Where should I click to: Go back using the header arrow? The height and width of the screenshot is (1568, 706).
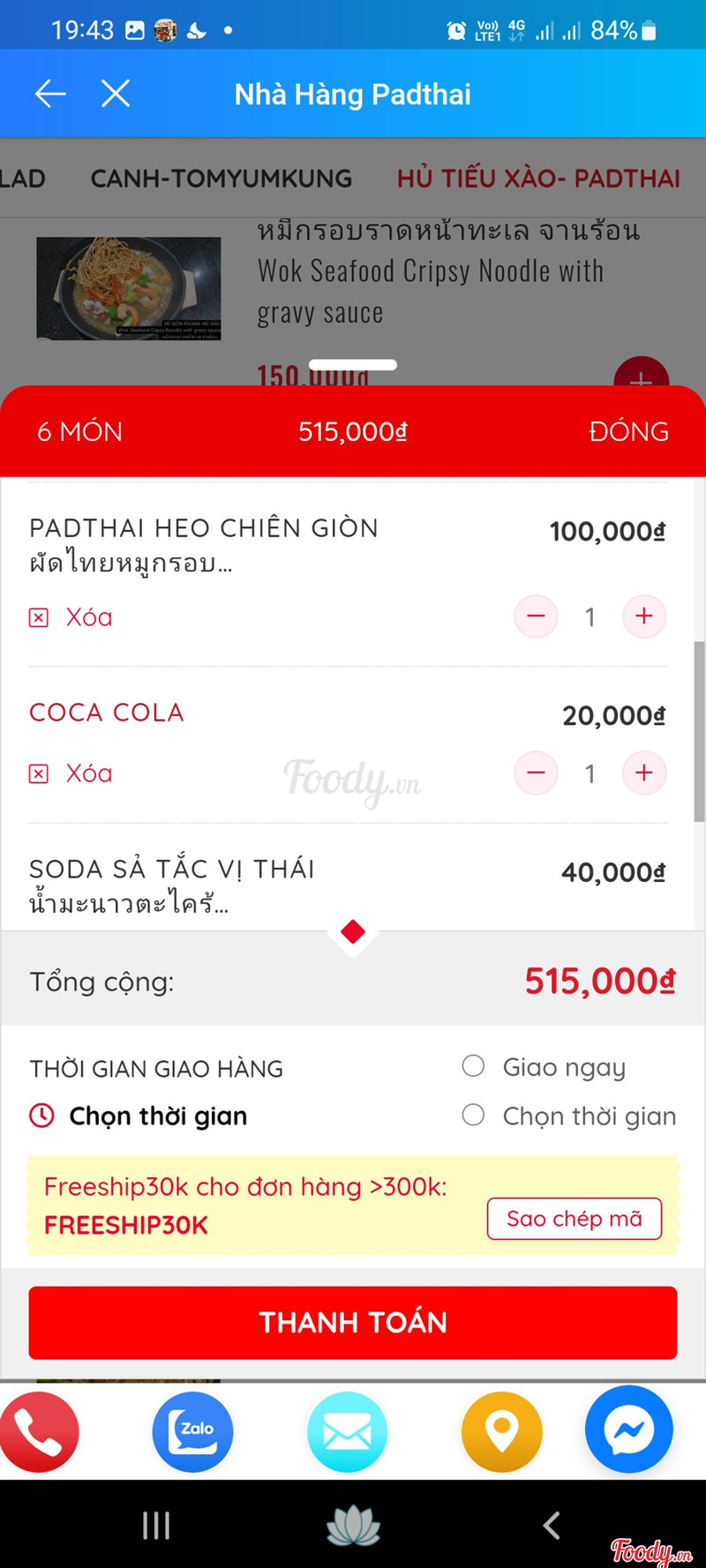coord(50,93)
